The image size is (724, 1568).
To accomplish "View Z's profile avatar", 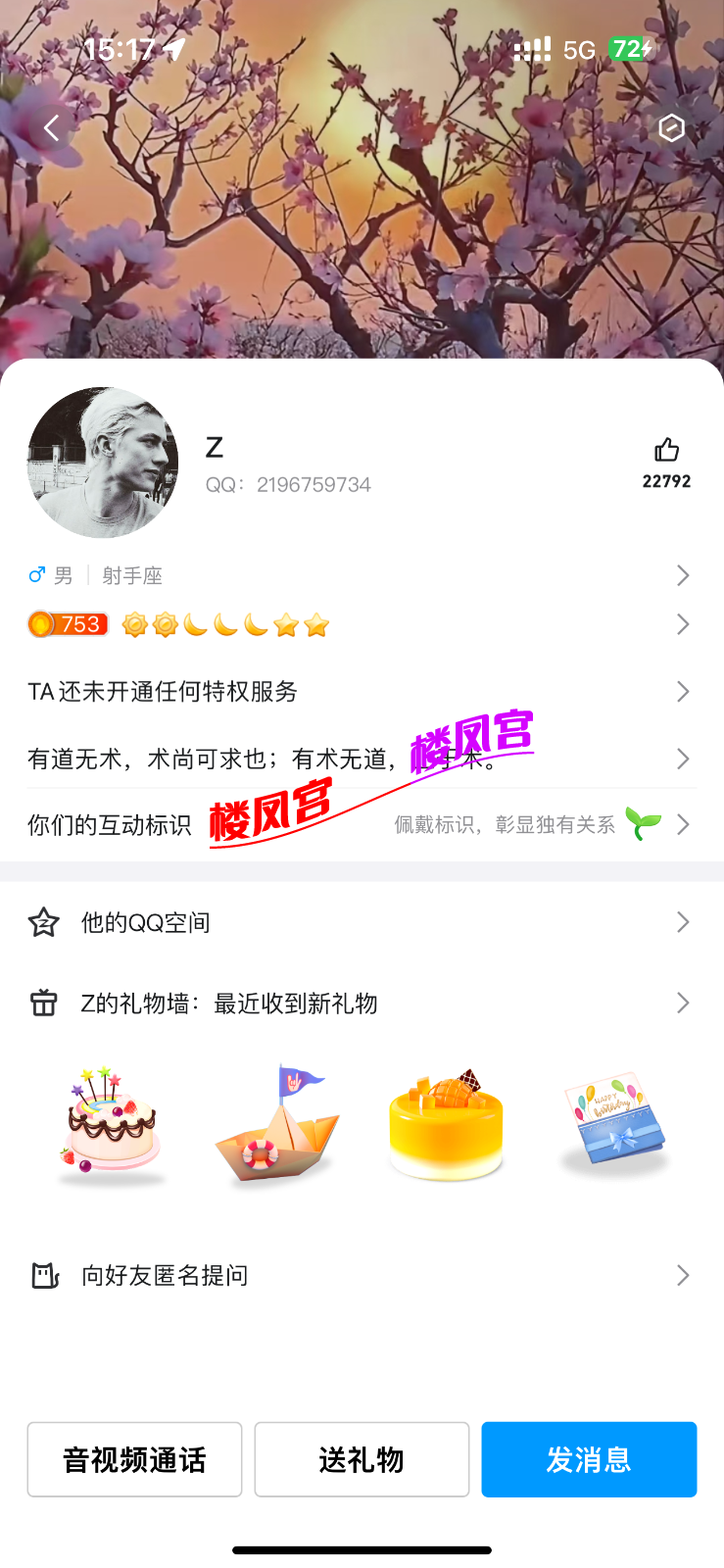I will pyautogui.click(x=103, y=463).
